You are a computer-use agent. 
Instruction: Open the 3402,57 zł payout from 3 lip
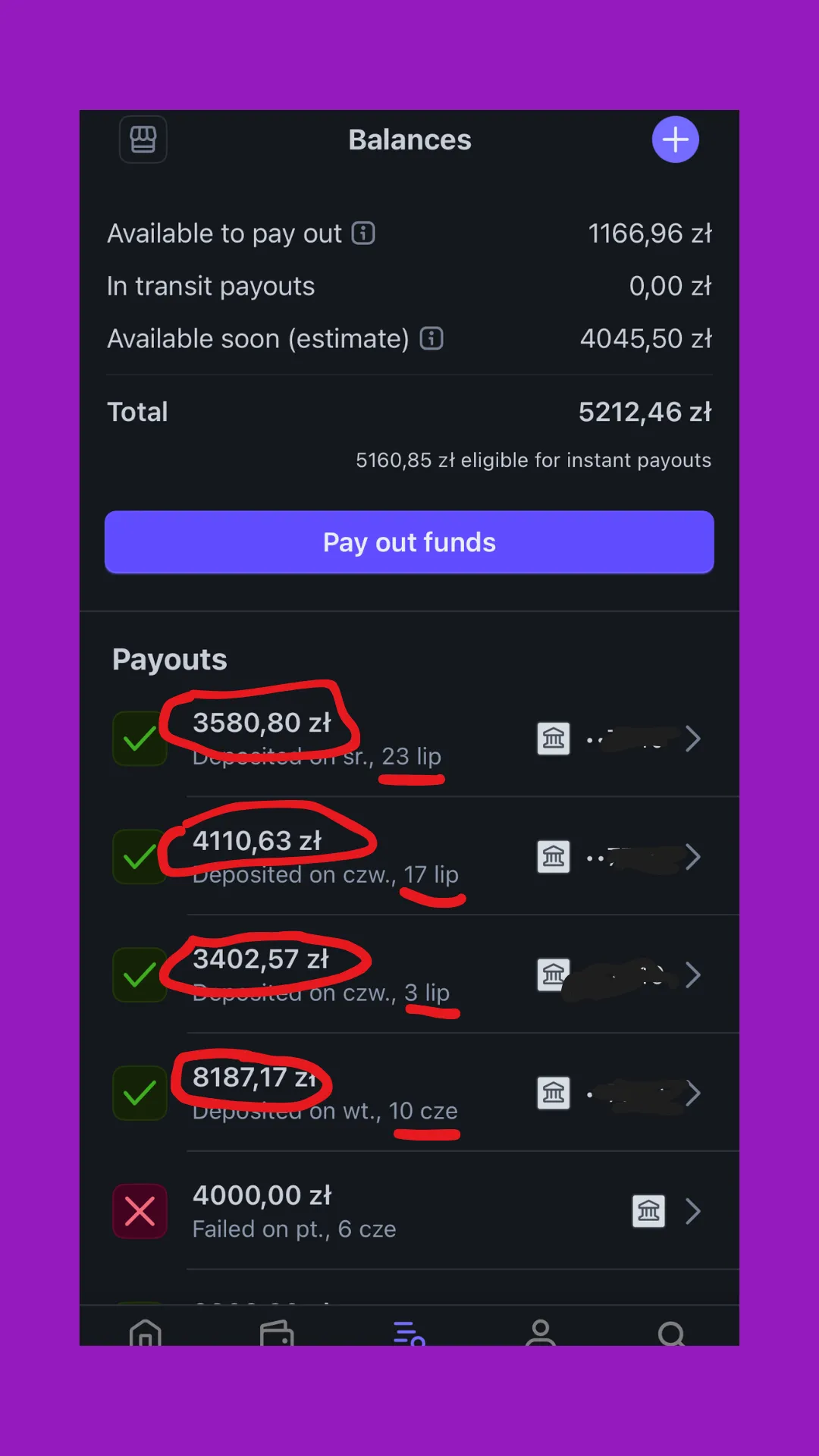click(409, 974)
